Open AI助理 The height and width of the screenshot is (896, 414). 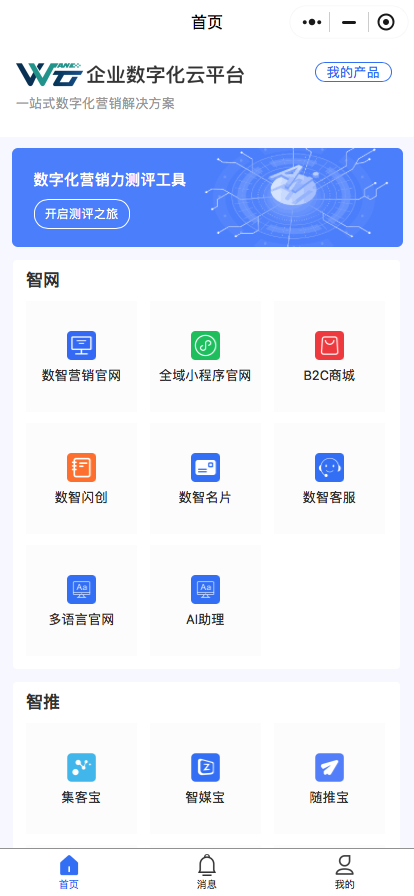click(x=205, y=601)
